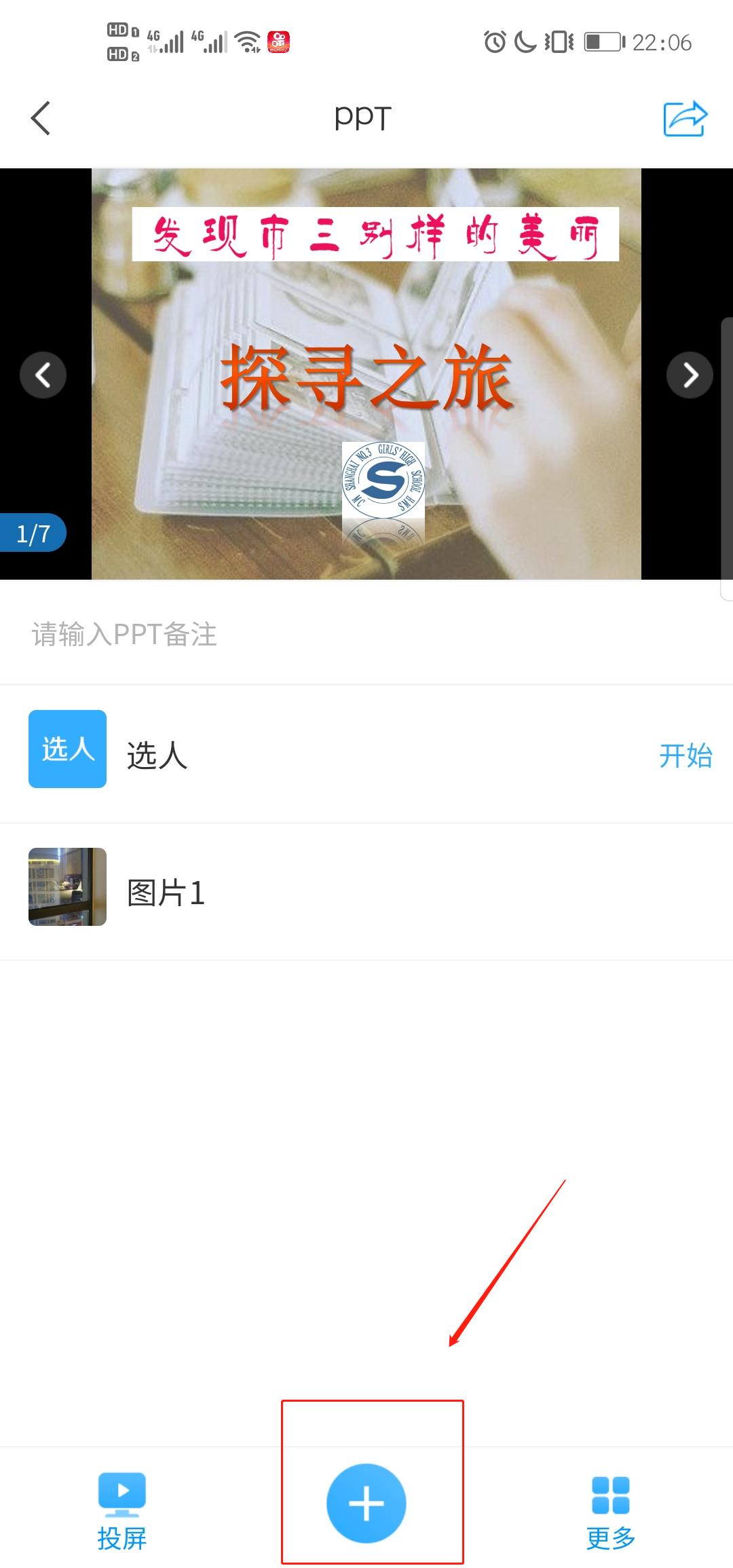
Task: Select the 选人 row entry
Action: pyautogui.click(x=157, y=755)
